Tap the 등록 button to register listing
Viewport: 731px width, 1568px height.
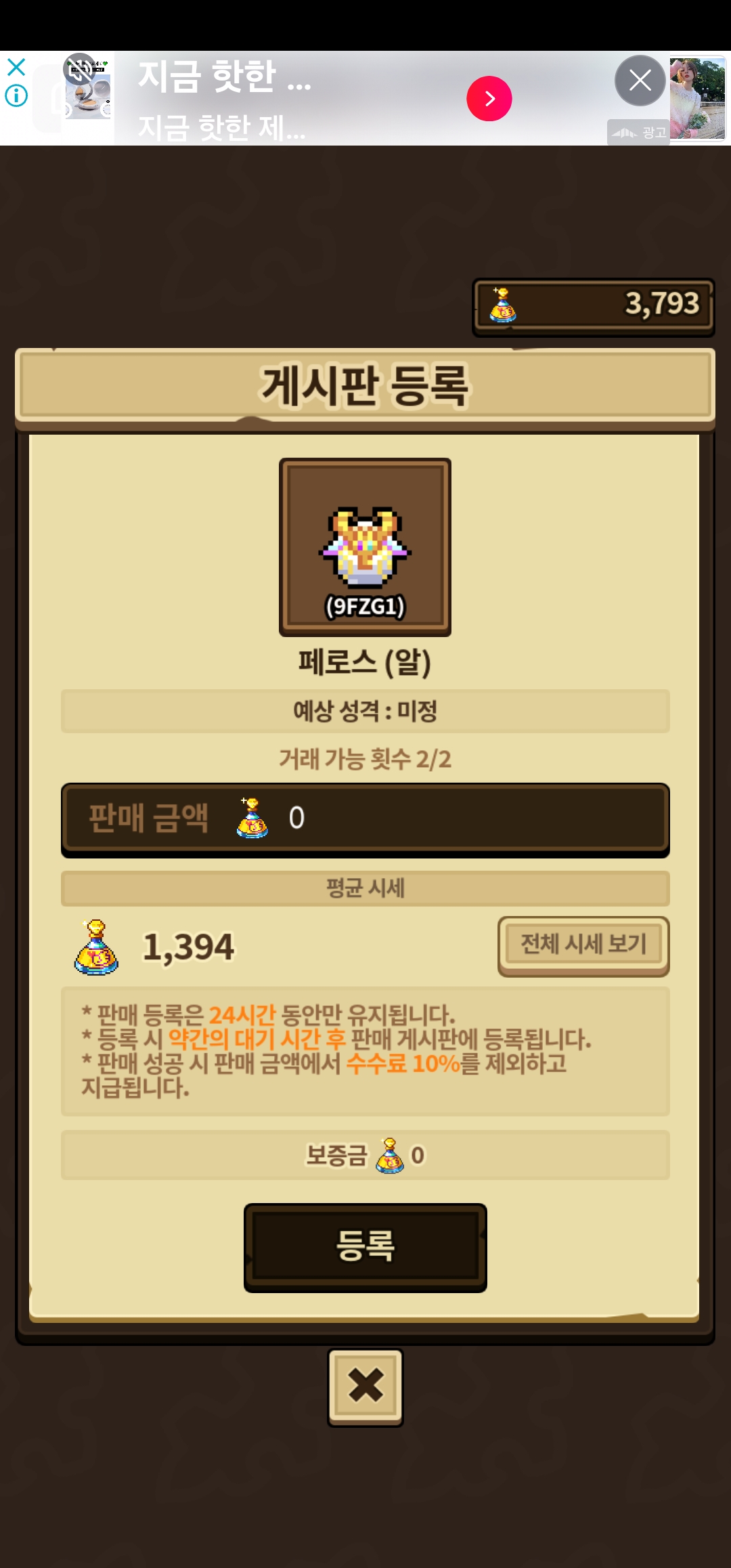pyautogui.click(x=365, y=1246)
